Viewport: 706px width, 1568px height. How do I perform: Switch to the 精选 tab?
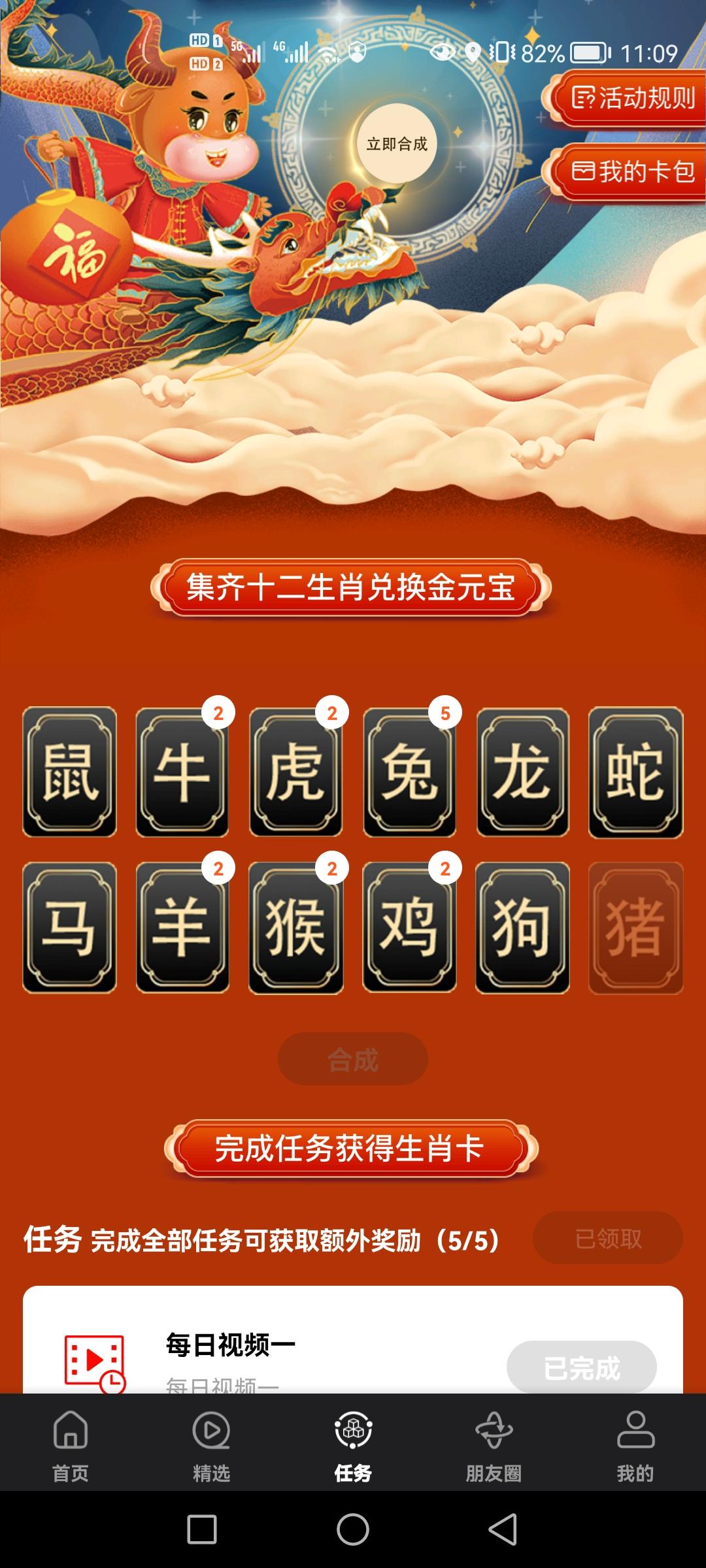pyautogui.click(x=212, y=1445)
